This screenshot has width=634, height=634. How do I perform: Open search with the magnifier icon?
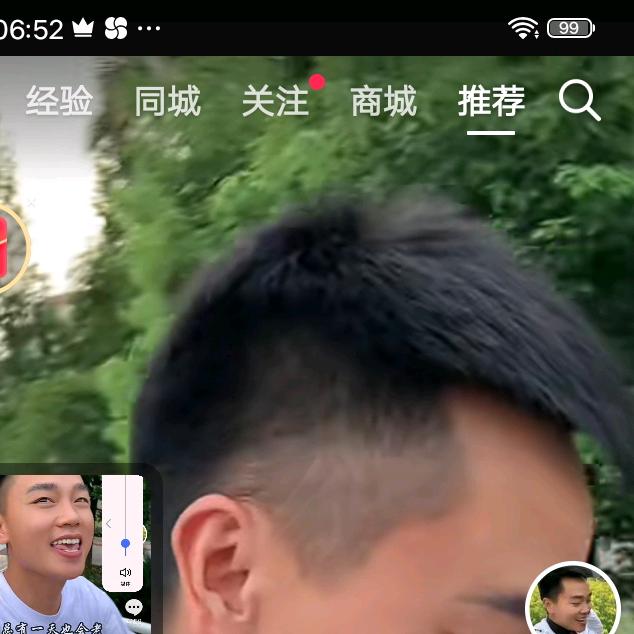pos(579,101)
